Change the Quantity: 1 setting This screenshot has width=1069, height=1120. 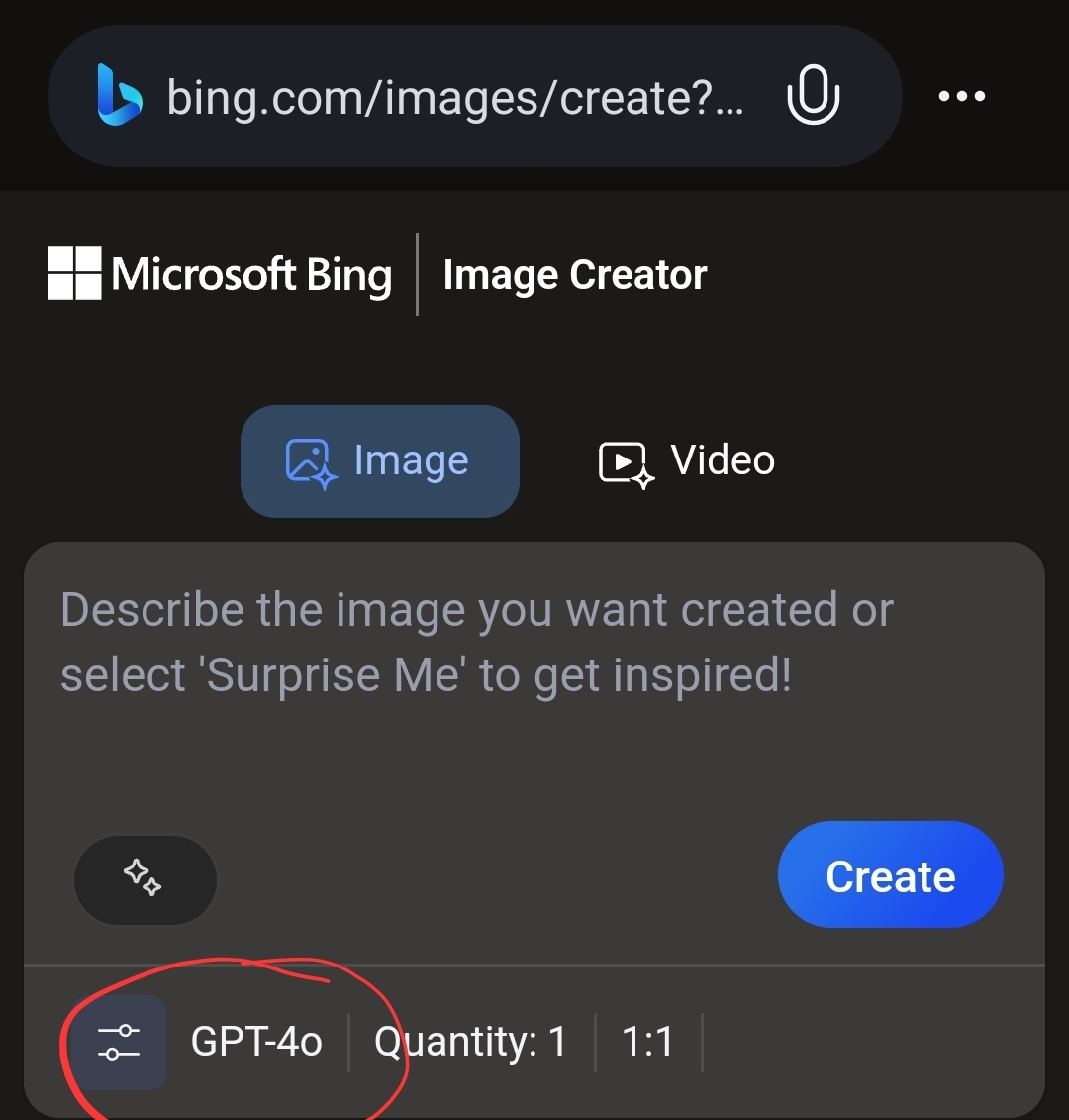point(470,1043)
